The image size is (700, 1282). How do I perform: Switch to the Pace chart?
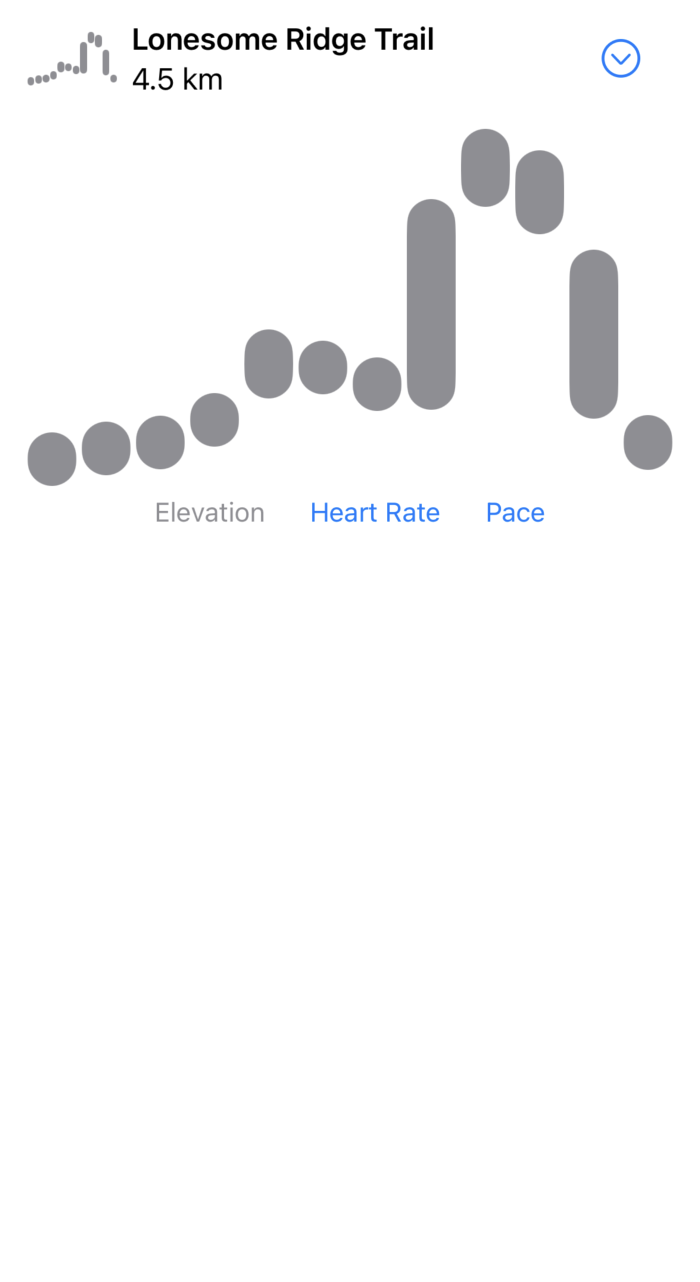pyautogui.click(x=515, y=513)
